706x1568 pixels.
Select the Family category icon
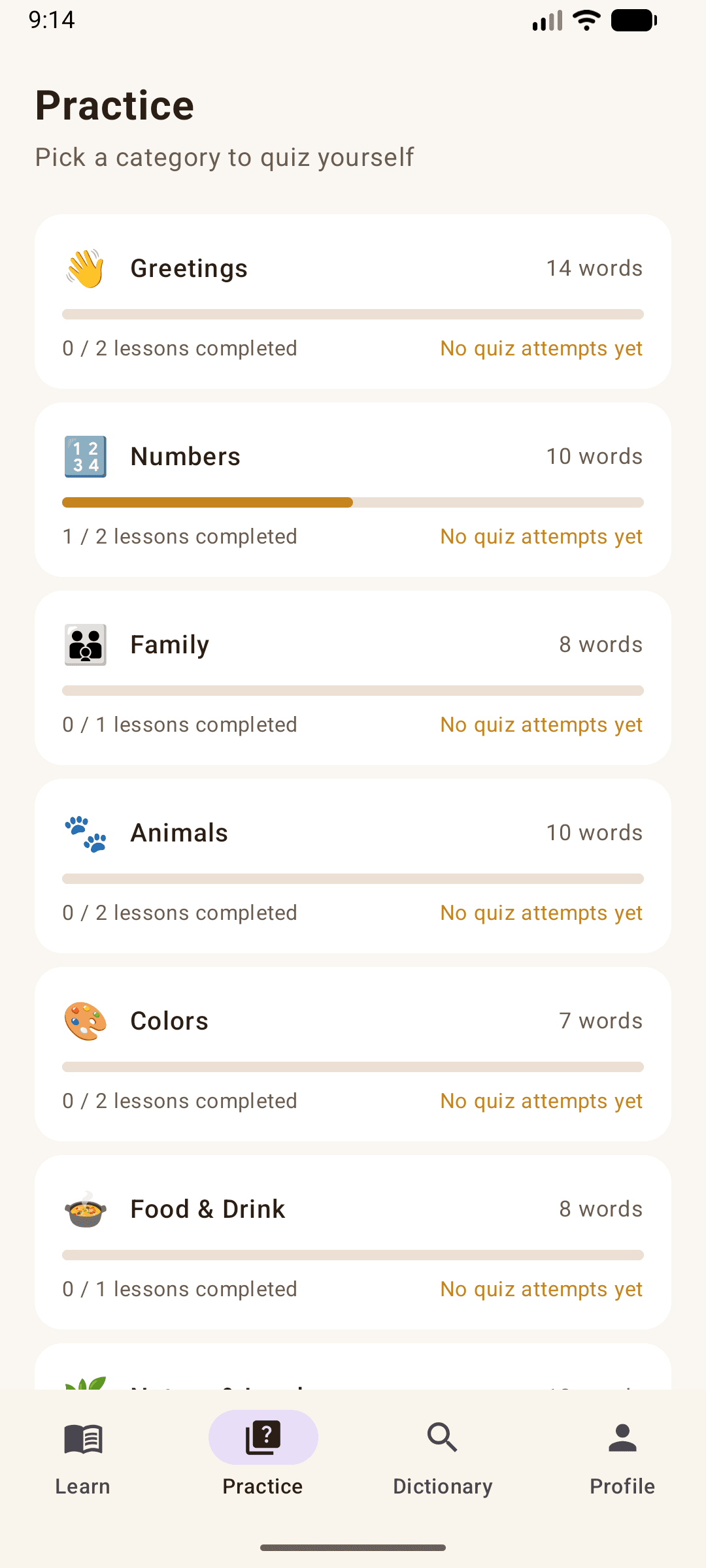tap(85, 644)
